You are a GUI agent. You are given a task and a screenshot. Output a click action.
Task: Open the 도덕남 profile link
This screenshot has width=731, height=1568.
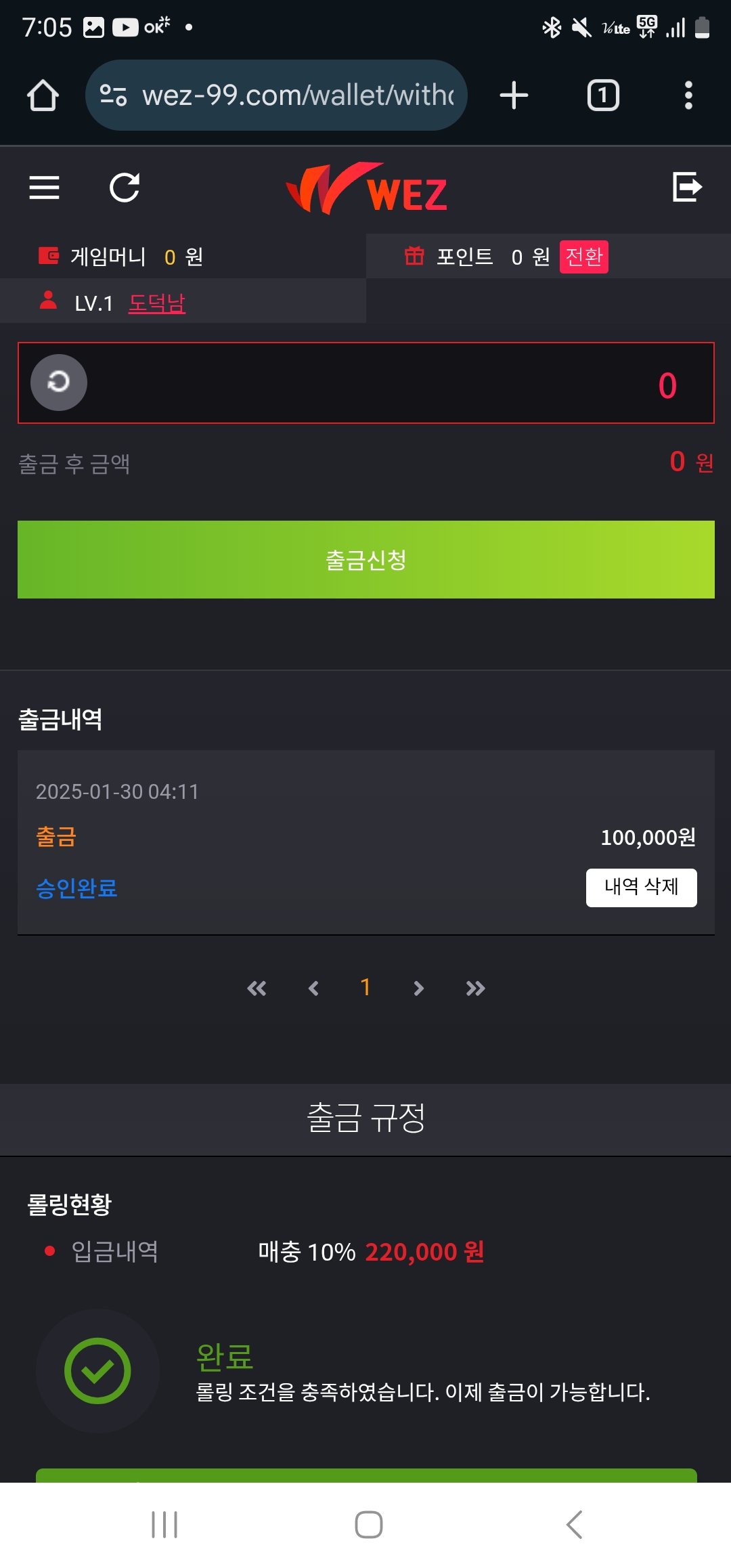(x=157, y=303)
